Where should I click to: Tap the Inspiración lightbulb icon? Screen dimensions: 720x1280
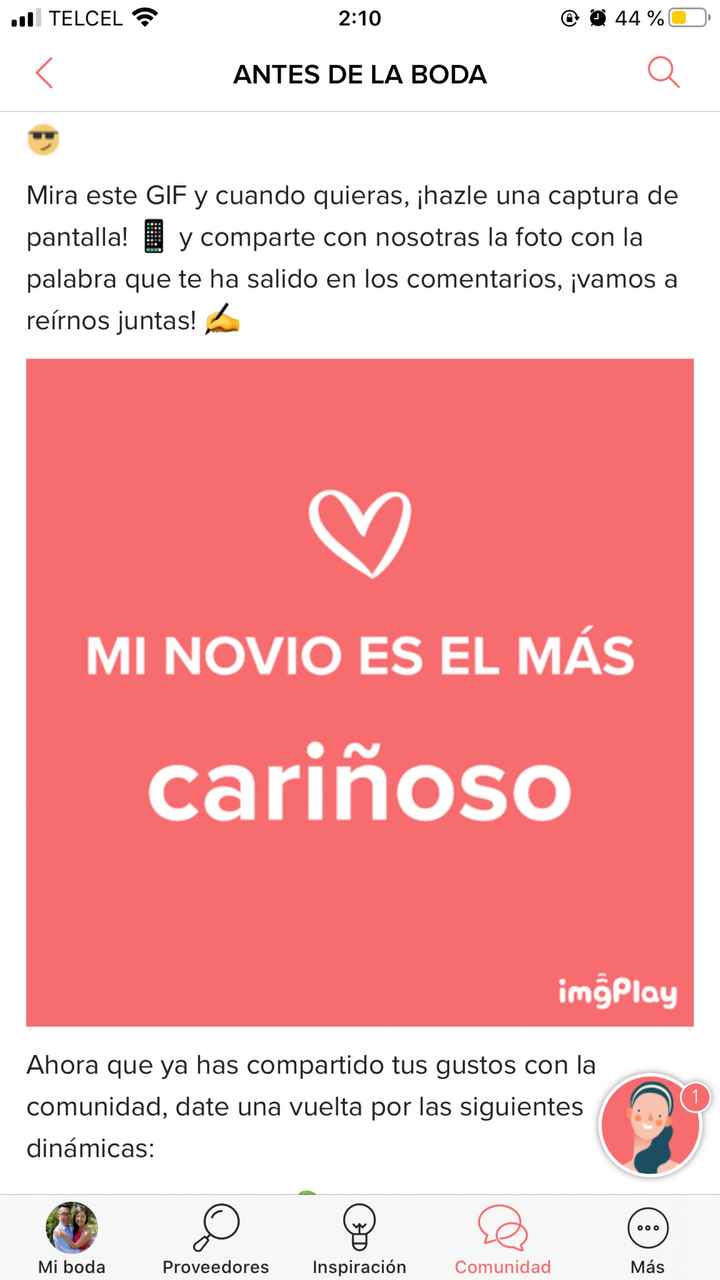(359, 1222)
